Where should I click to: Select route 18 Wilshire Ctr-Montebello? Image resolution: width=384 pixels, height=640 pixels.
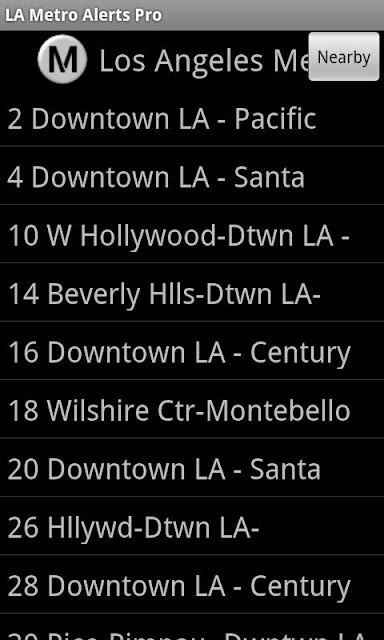pyautogui.click(x=192, y=409)
